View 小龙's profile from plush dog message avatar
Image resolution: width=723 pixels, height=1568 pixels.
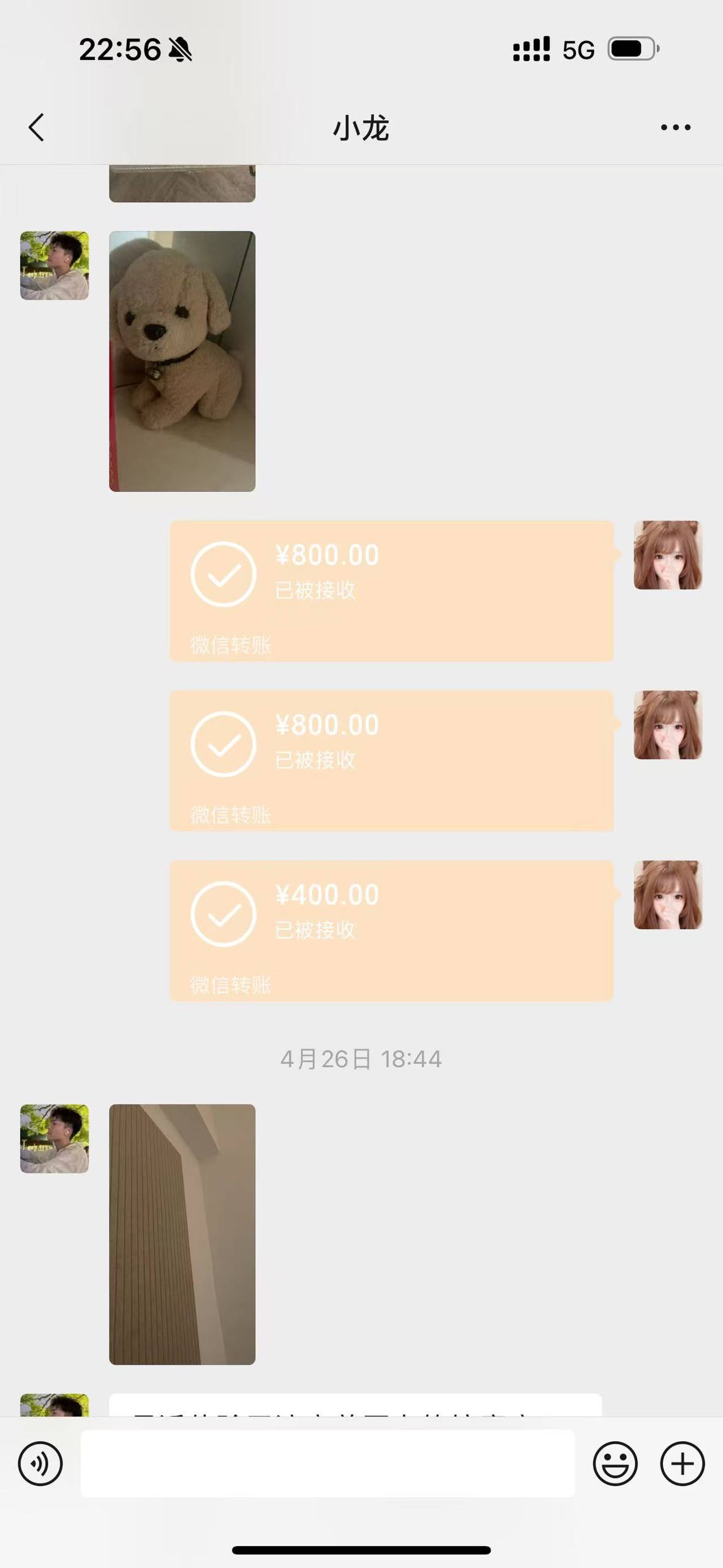pyautogui.click(x=54, y=265)
